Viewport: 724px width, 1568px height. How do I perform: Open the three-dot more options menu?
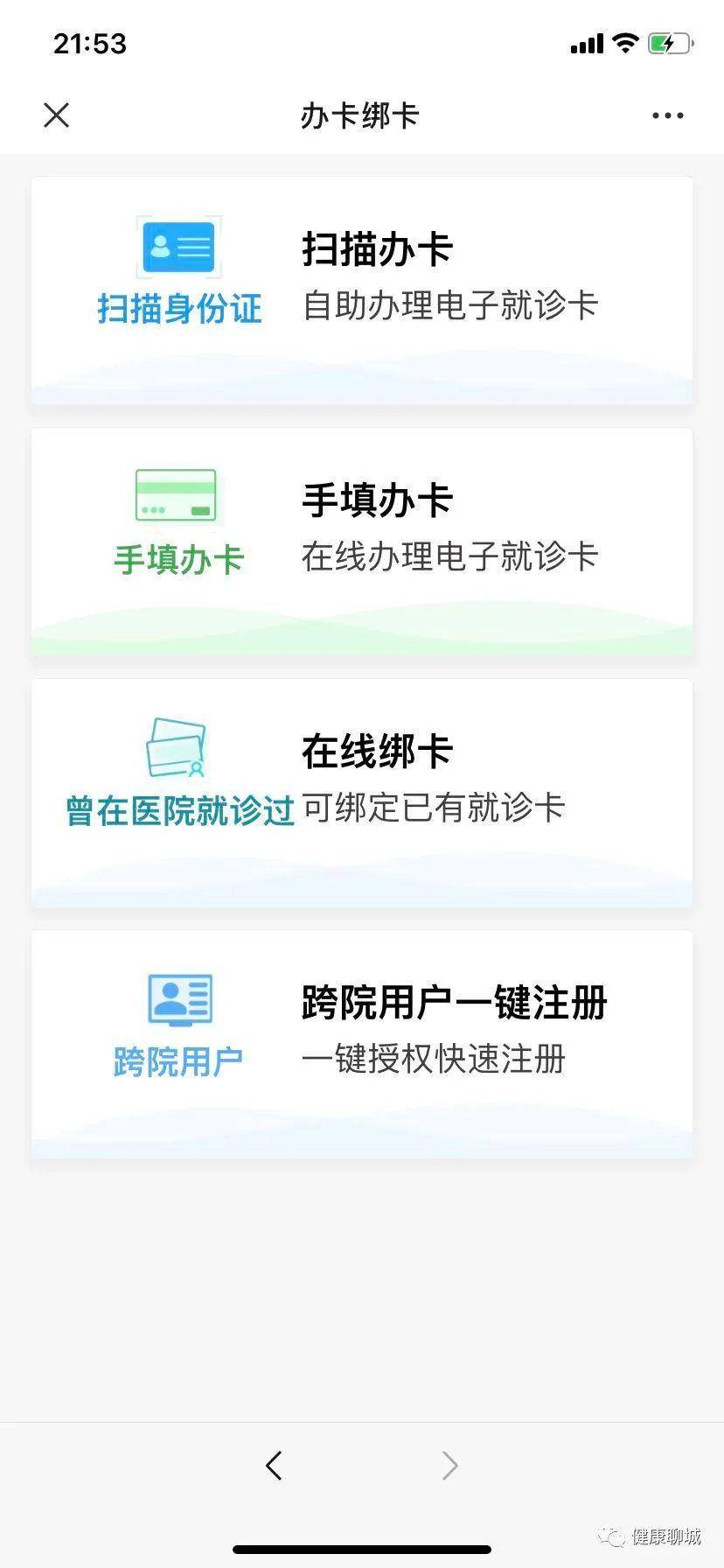point(667,115)
